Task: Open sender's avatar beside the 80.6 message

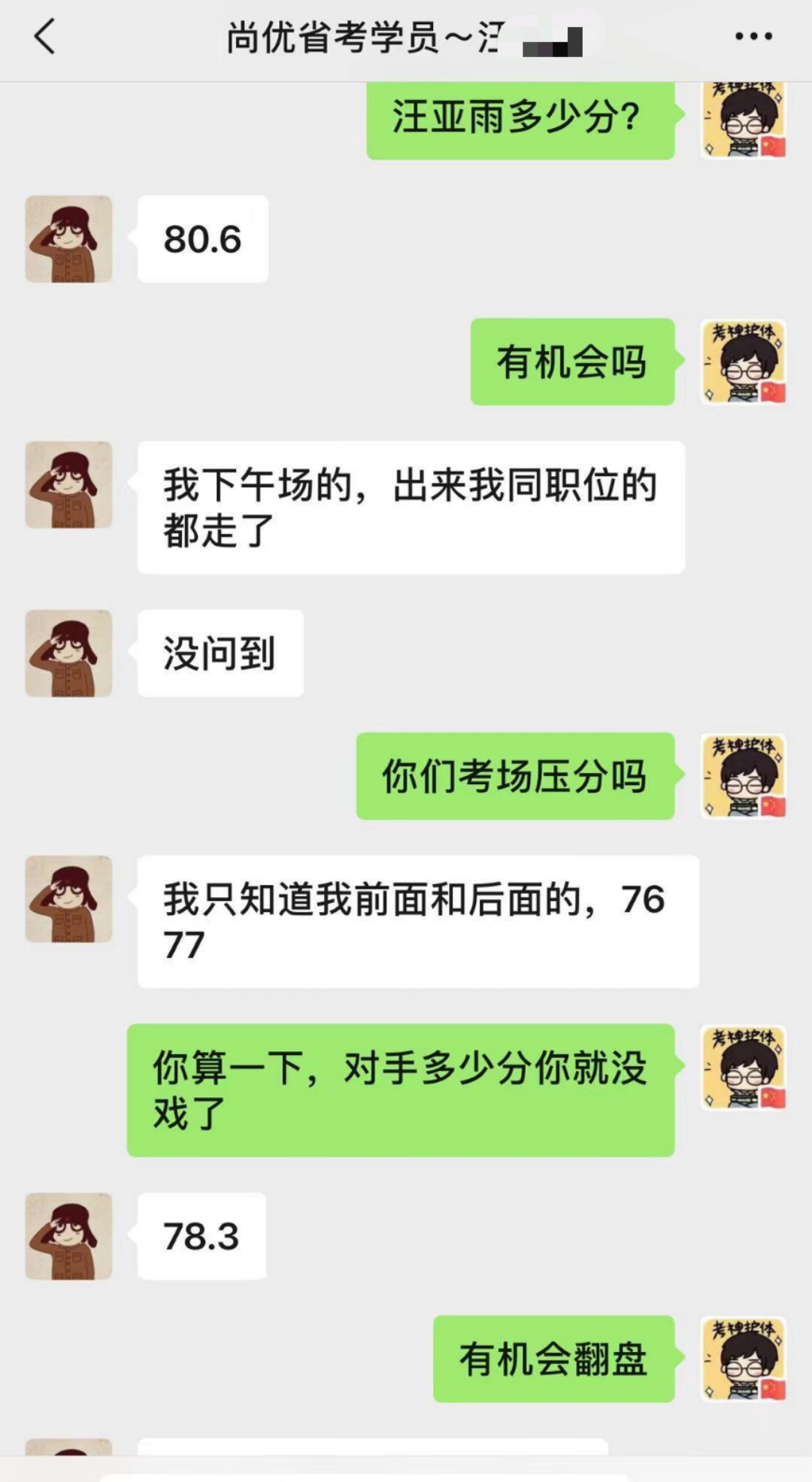Action: (68, 239)
